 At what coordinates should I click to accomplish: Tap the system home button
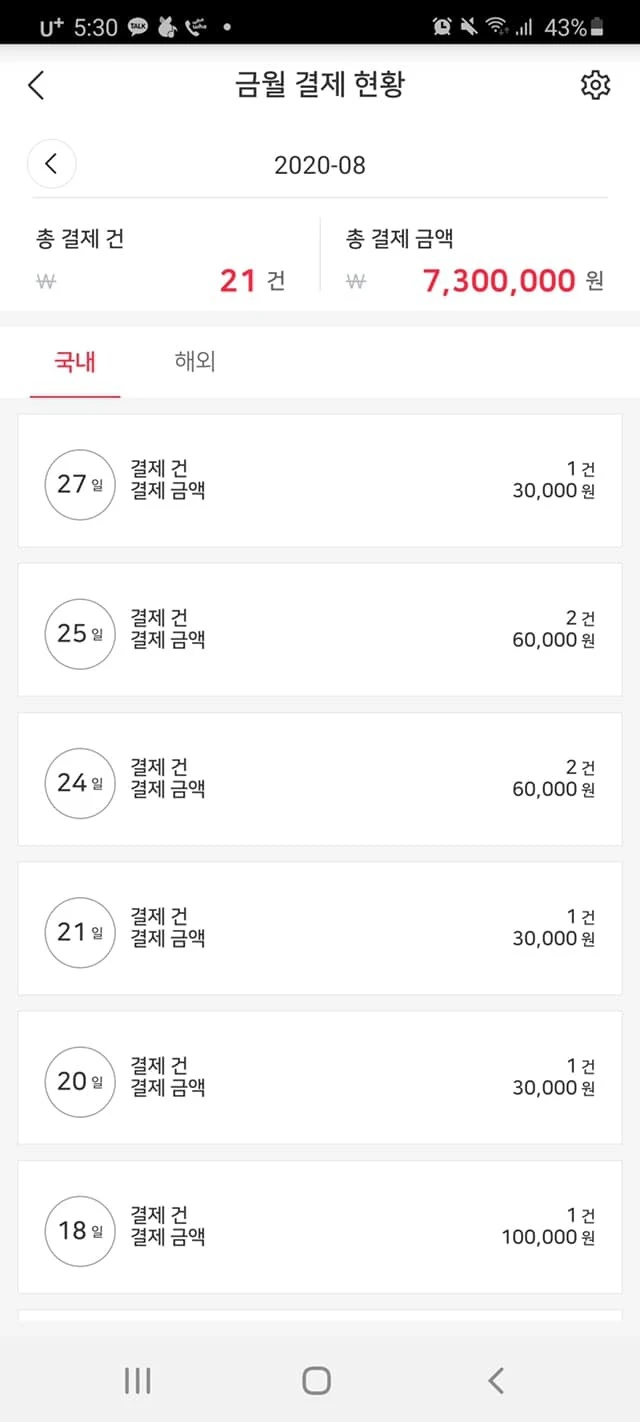pyautogui.click(x=317, y=1381)
